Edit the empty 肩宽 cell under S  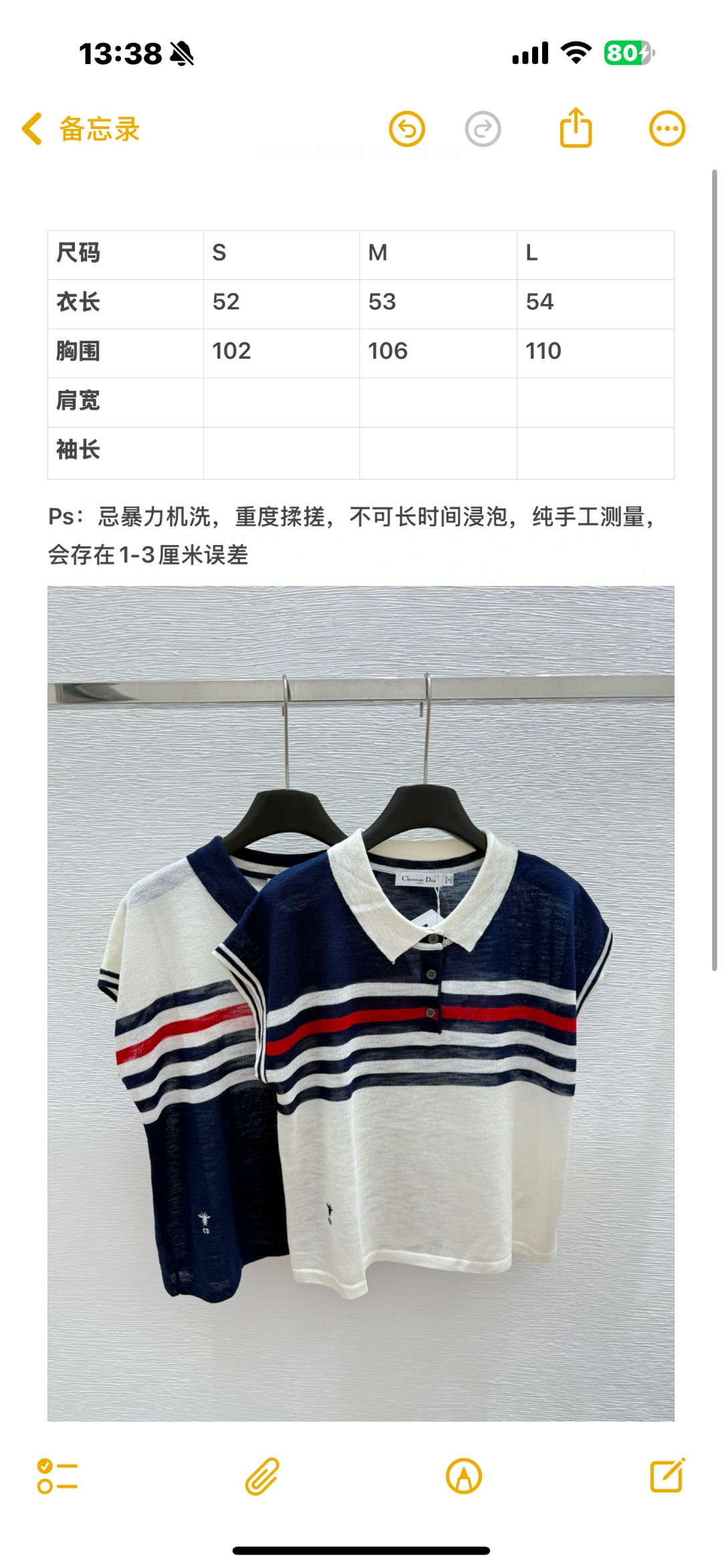[281, 402]
